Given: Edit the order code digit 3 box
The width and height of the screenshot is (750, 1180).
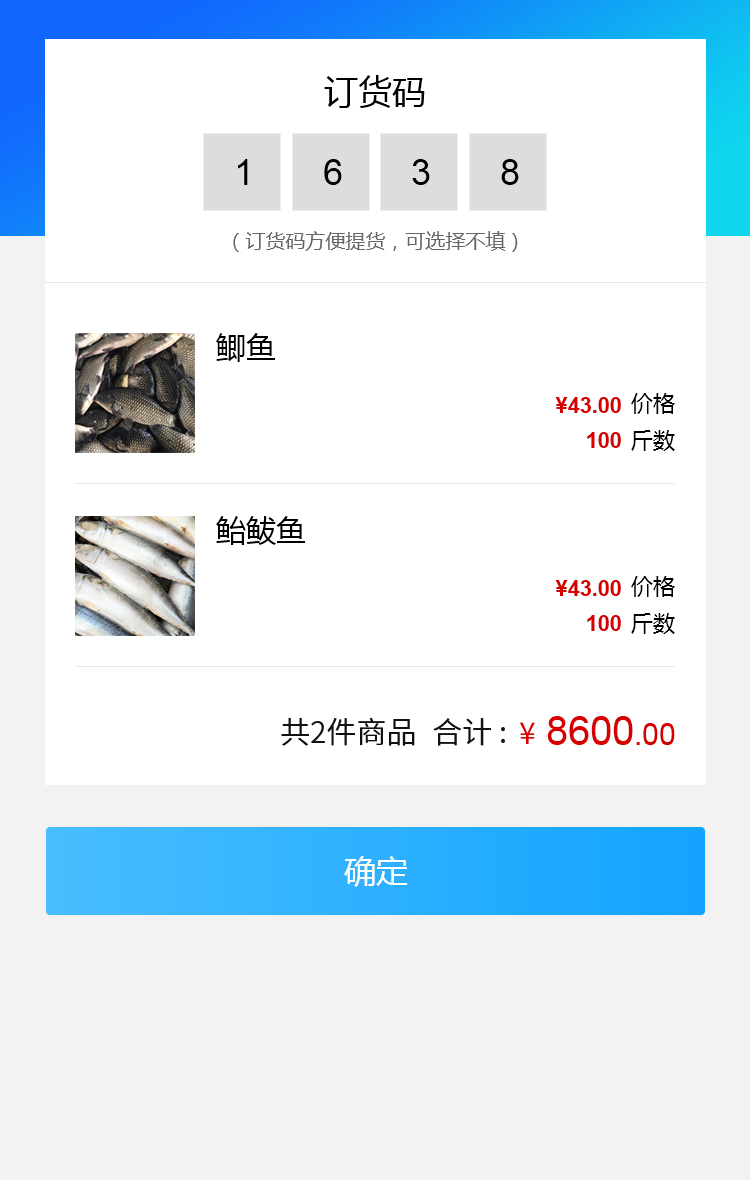Looking at the screenshot, I should (419, 172).
